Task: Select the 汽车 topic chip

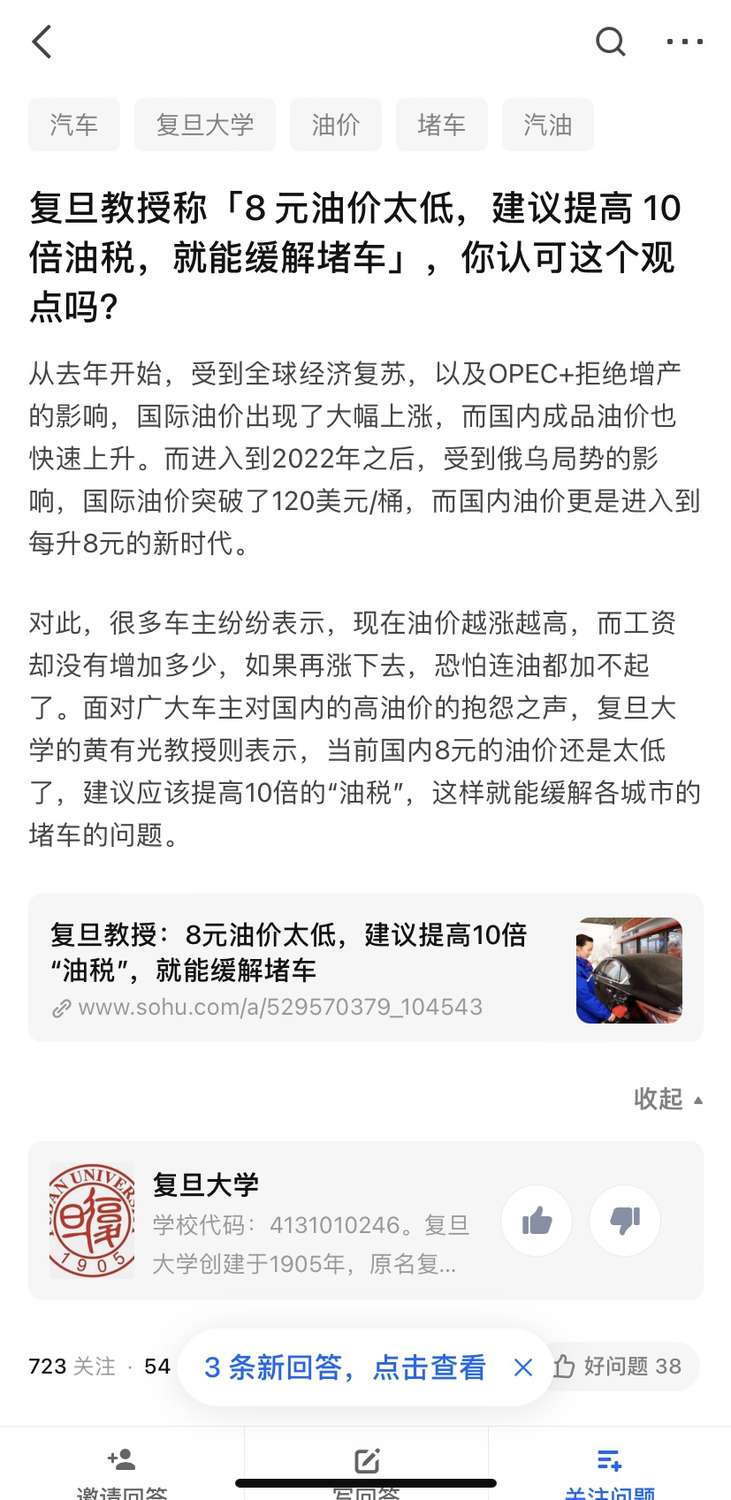Action: (74, 125)
